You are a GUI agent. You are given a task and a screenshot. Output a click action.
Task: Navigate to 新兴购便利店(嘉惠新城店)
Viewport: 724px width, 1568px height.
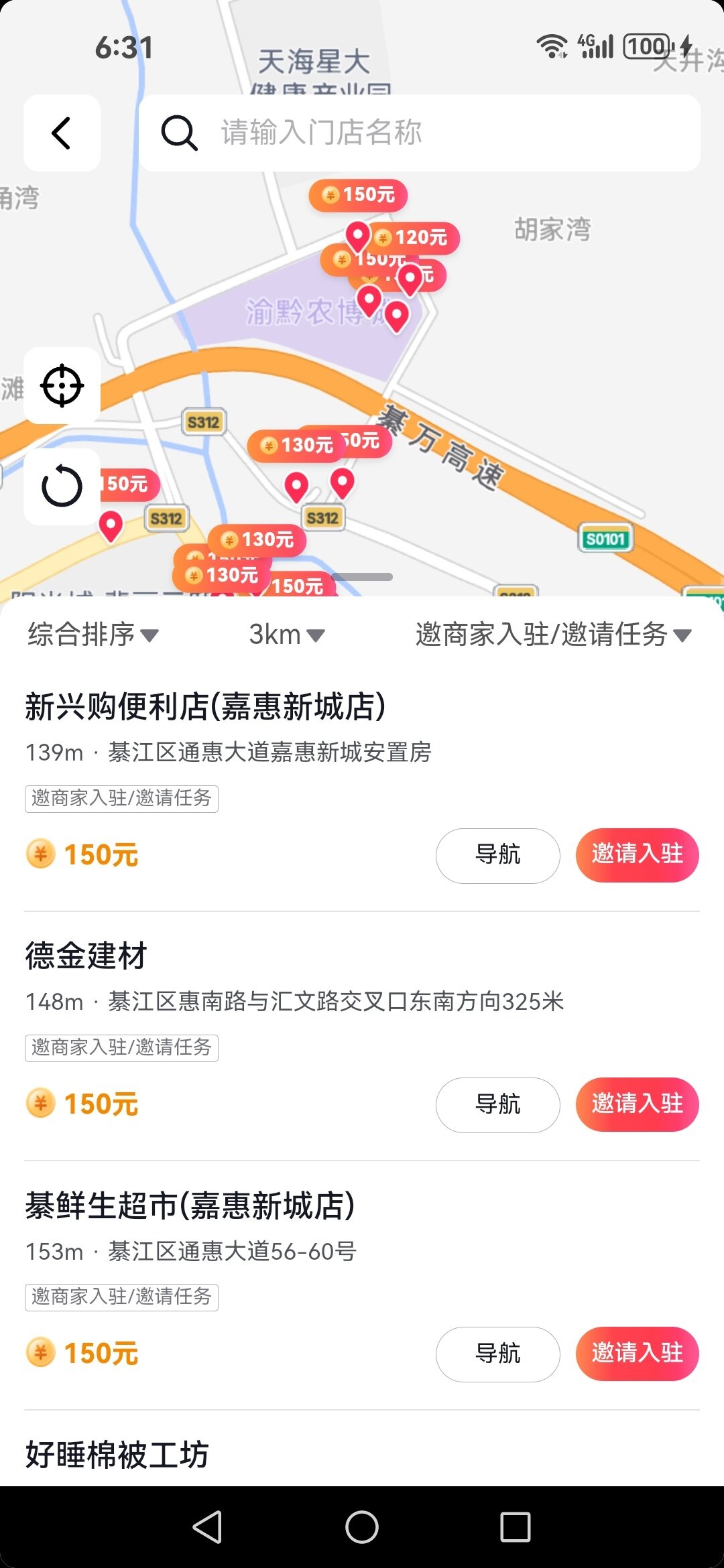pos(498,855)
